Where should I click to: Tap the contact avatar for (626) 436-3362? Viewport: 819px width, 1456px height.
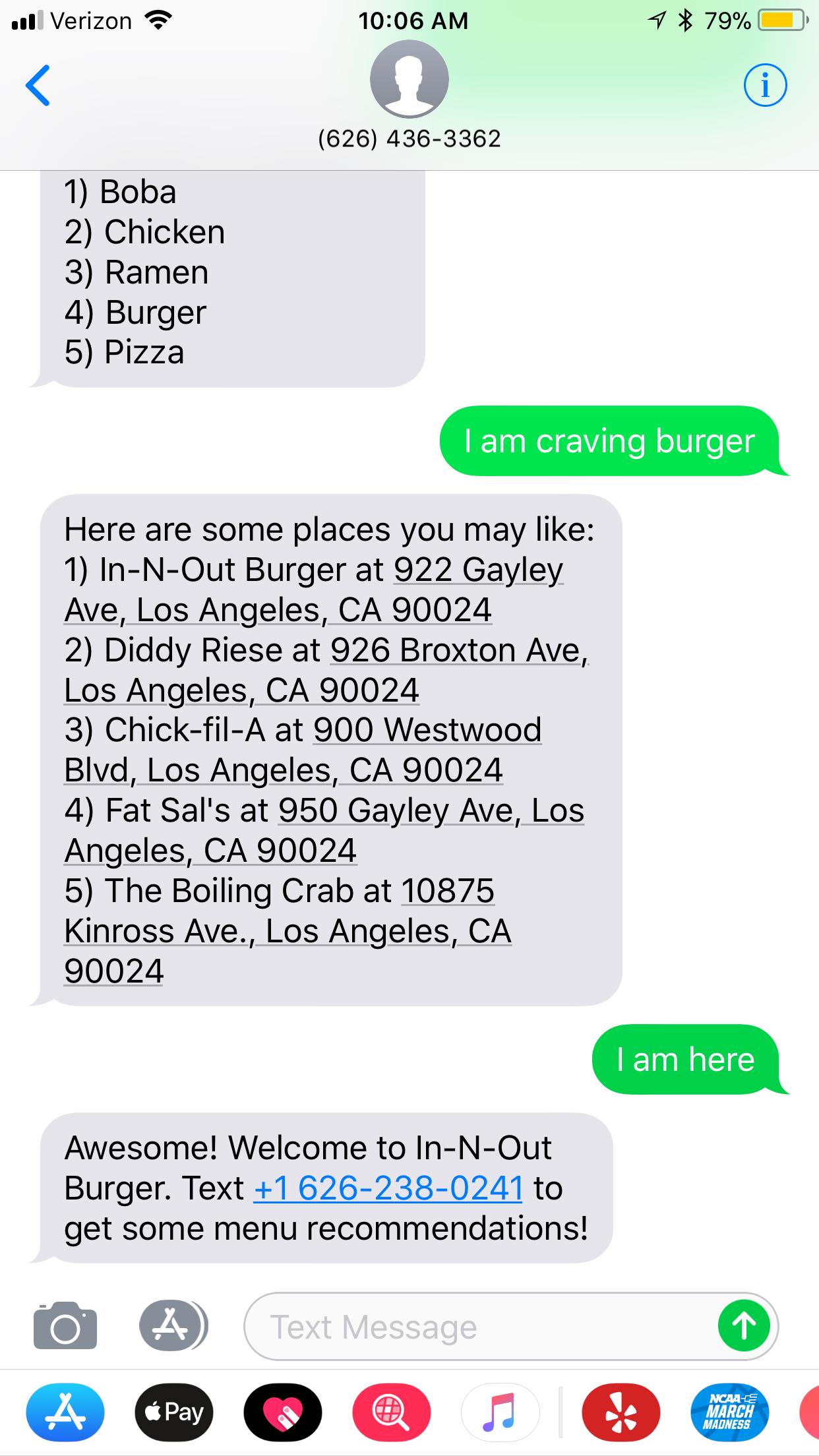tap(409, 79)
